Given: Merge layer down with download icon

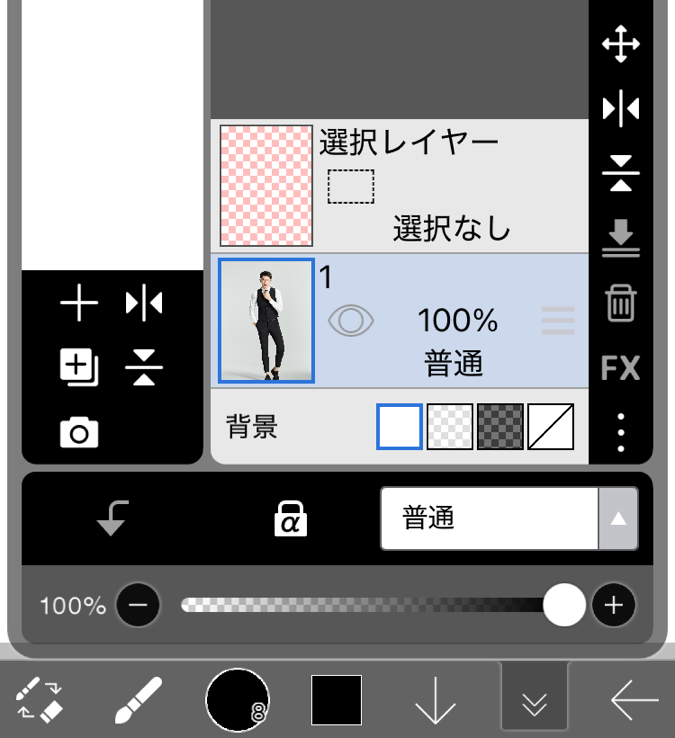Looking at the screenshot, I should tap(621, 237).
